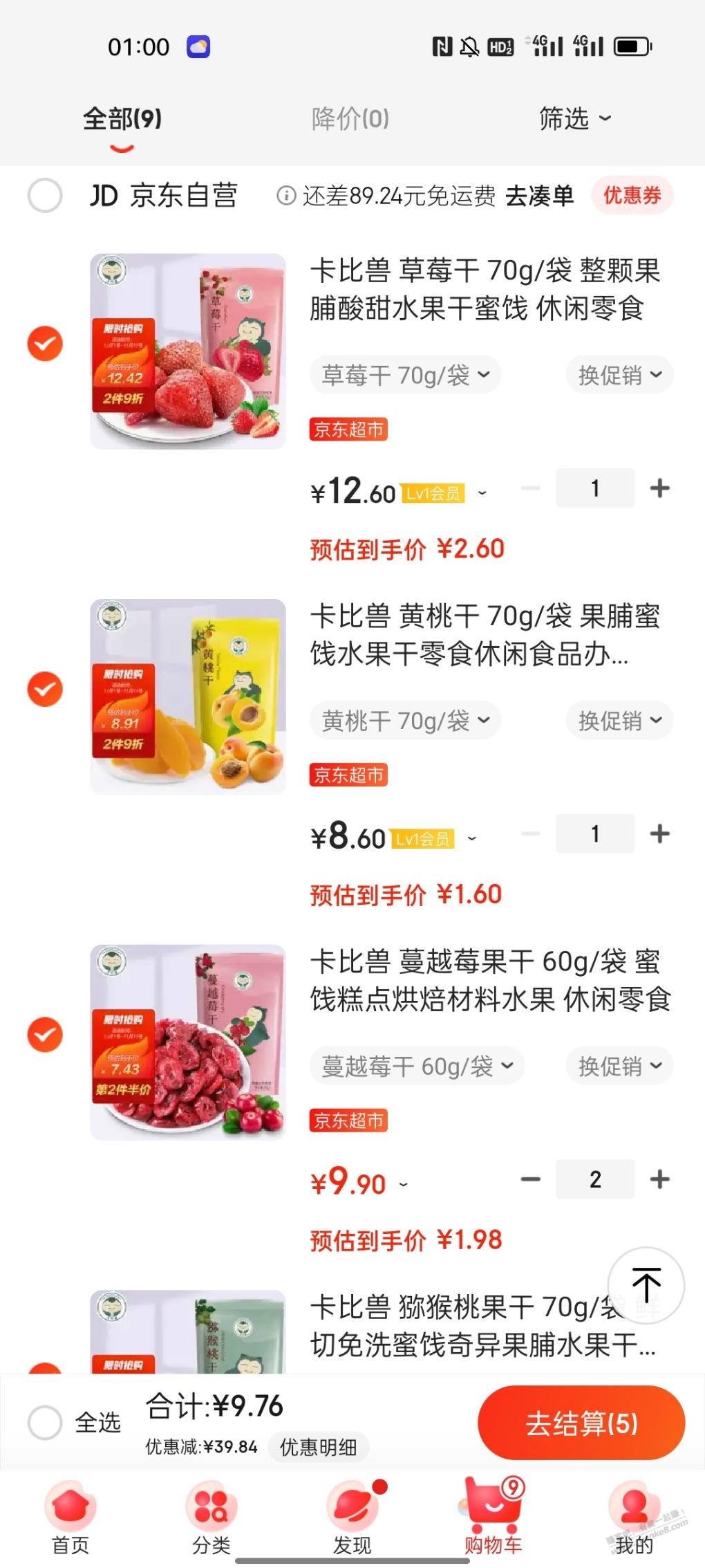The height and width of the screenshot is (1568, 705).
Task: Jump back to top of cart
Action: 646,1286
